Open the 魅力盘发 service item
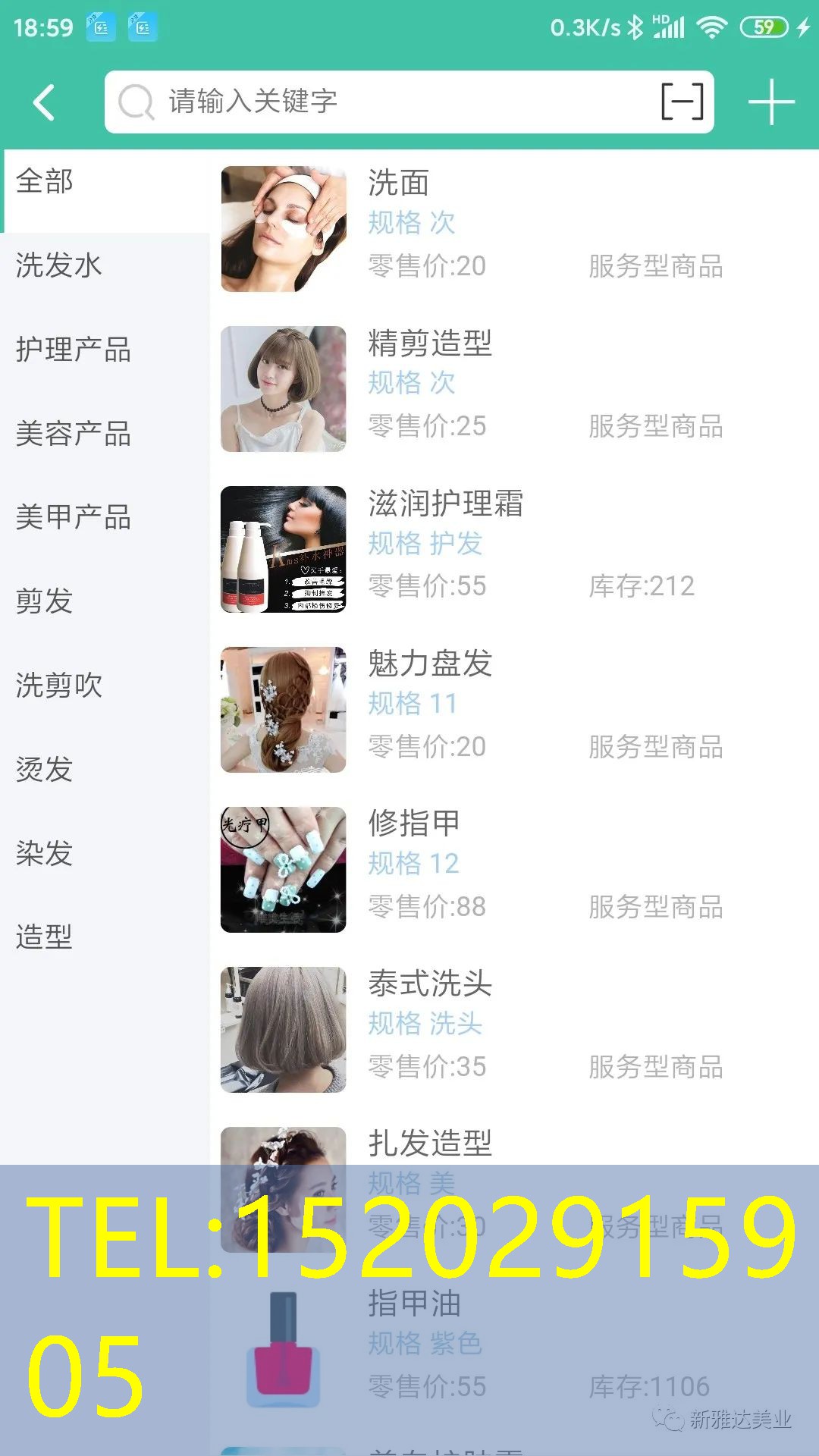This screenshot has height=1456, width=819. 514,710
